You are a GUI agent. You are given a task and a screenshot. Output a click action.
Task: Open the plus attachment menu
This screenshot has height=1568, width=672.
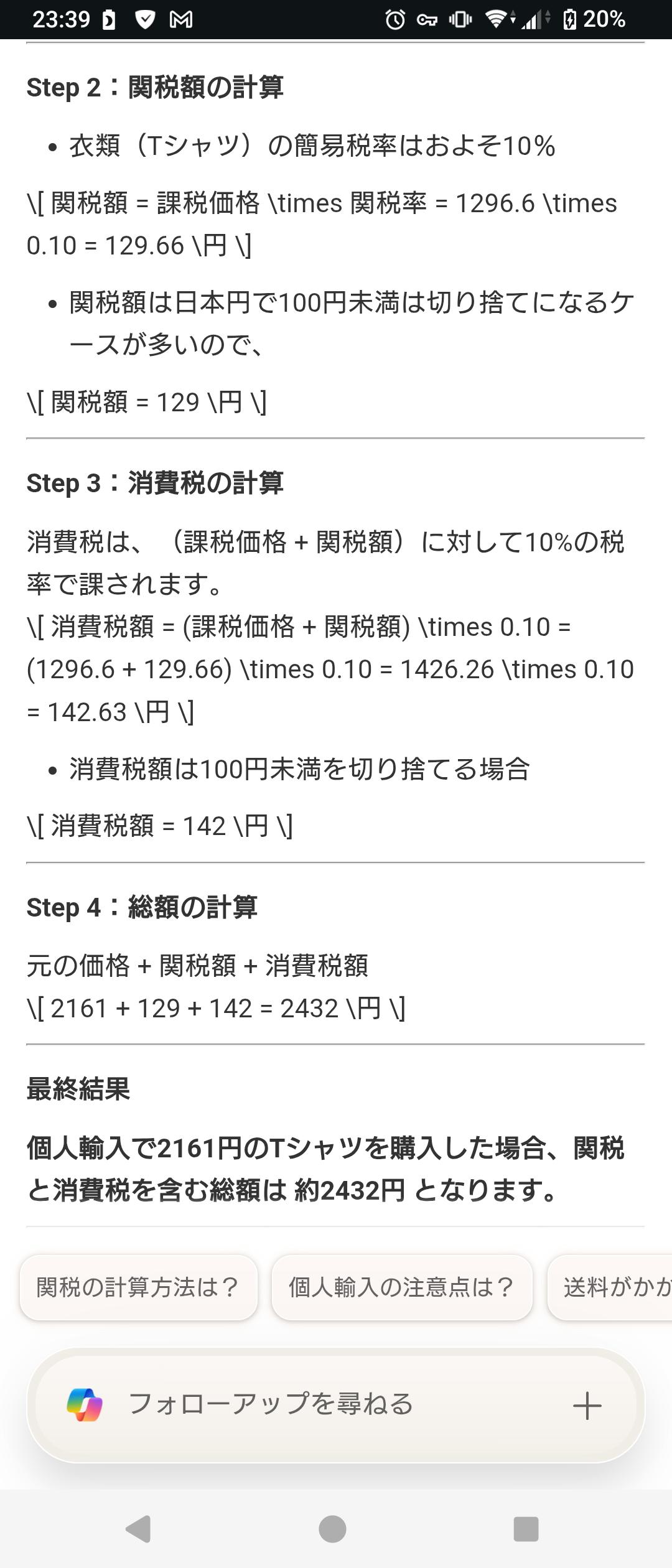coord(587,1406)
